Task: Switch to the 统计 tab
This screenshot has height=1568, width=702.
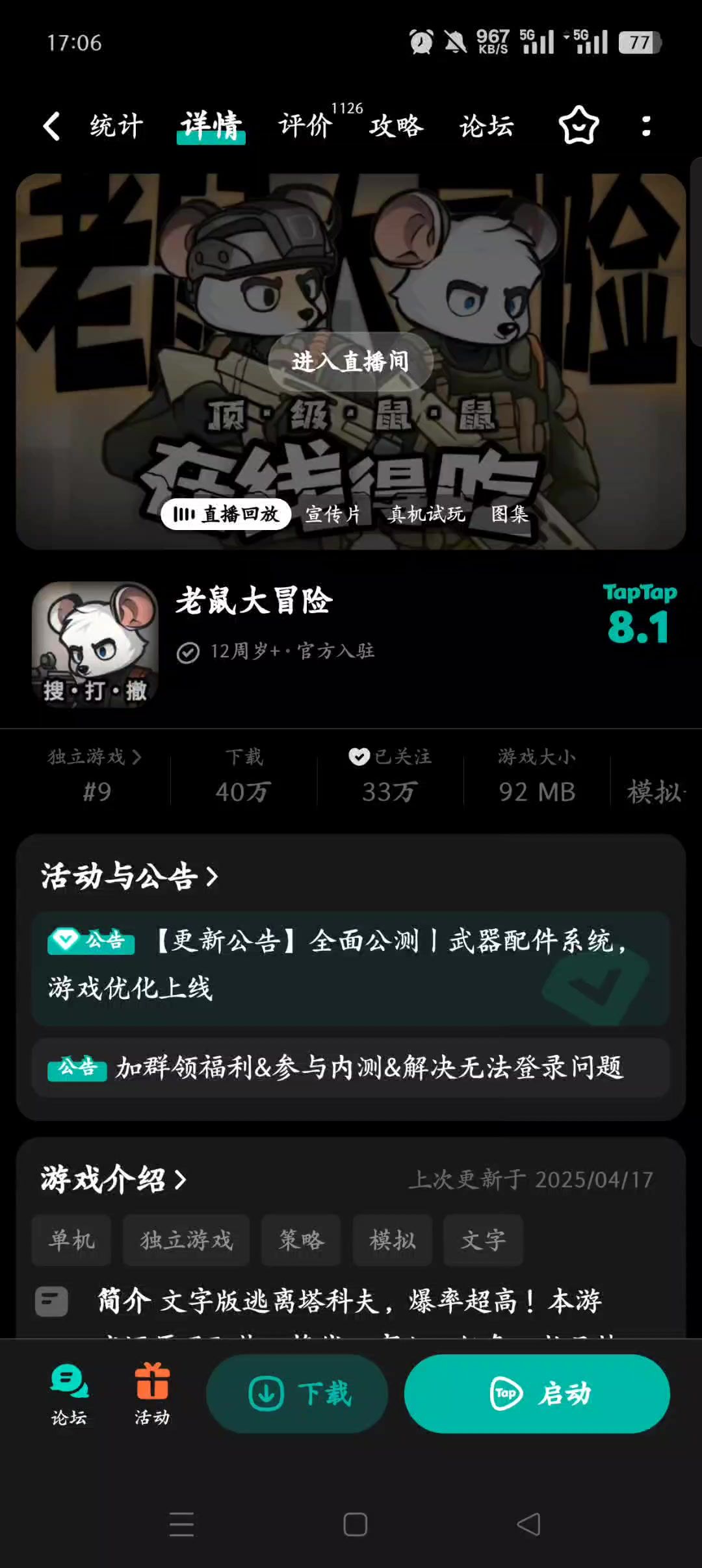Action: [116, 126]
